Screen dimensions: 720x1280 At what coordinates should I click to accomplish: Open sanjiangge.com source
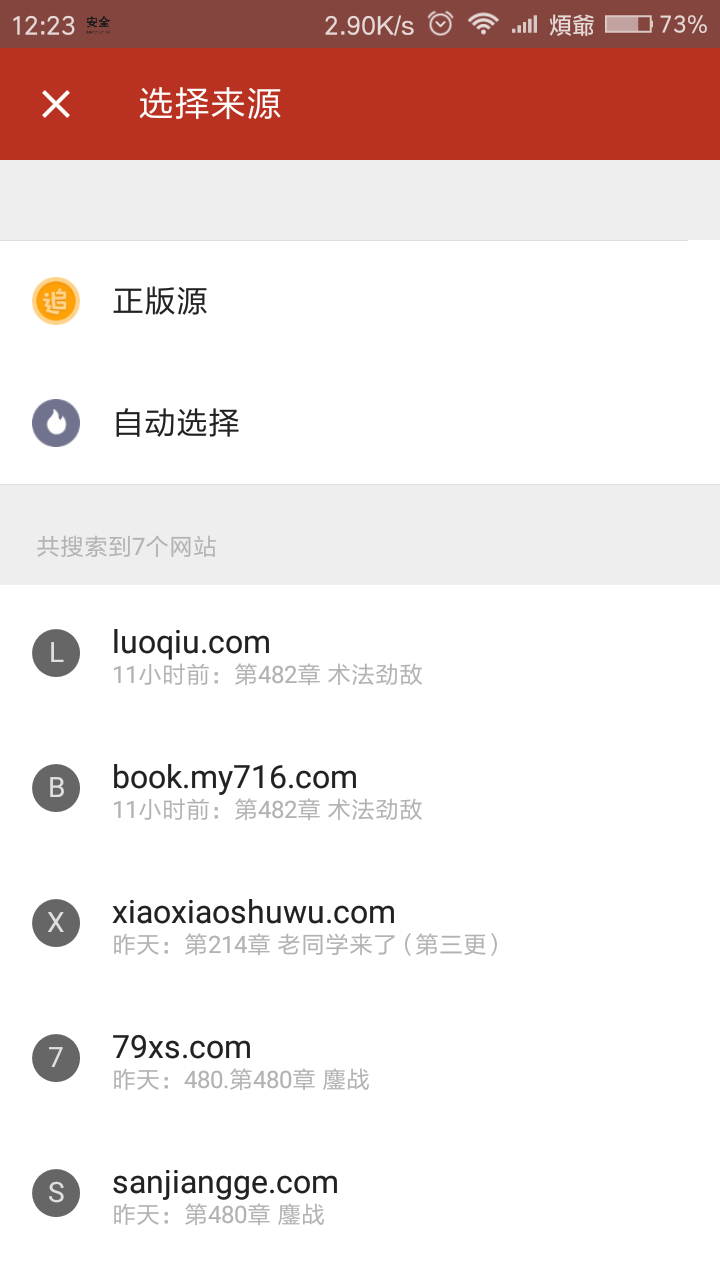[x=360, y=1193]
